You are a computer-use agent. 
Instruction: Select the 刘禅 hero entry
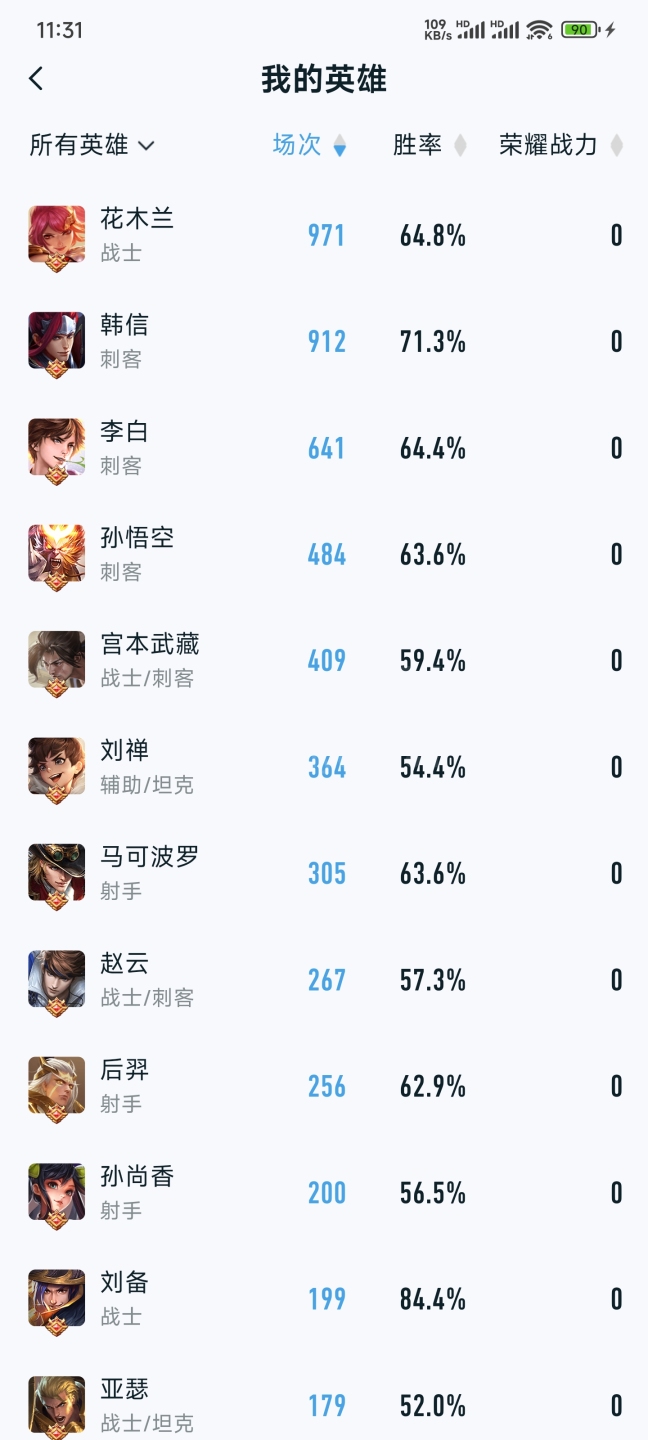coord(324,767)
